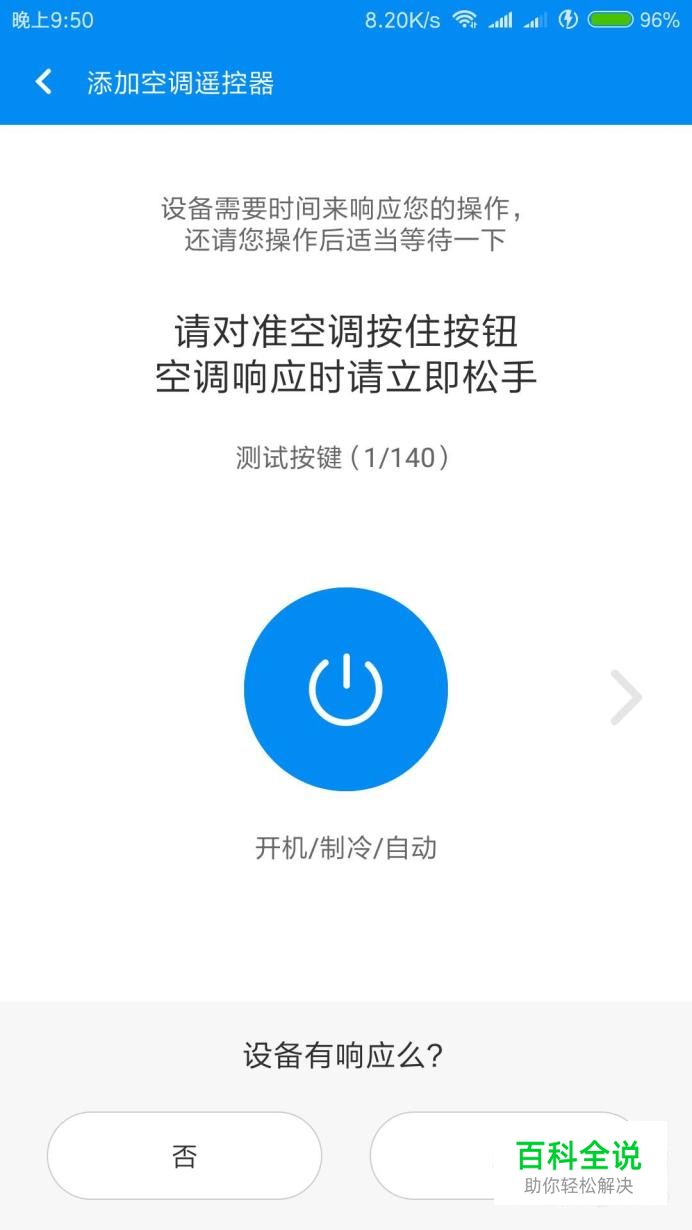Skip to the next test key arrow
The width and height of the screenshot is (692, 1230).
pyautogui.click(x=626, y=697)
